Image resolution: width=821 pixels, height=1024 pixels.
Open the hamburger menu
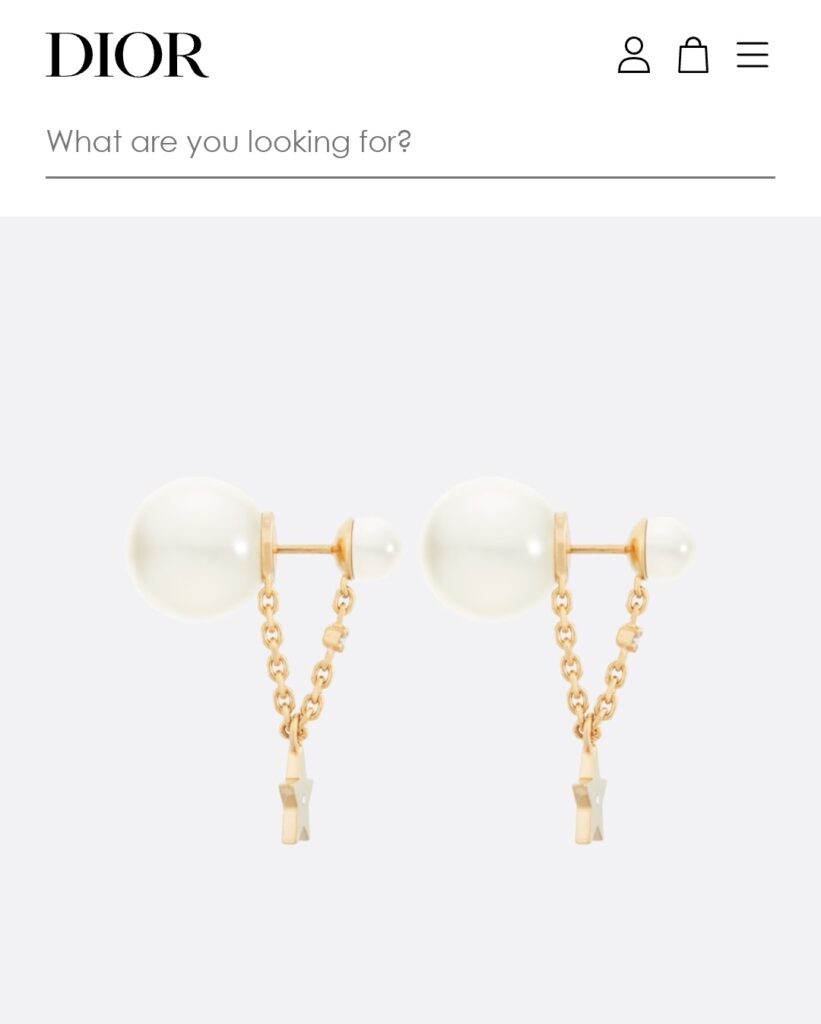pyautogui.click(x=752, y=55)
